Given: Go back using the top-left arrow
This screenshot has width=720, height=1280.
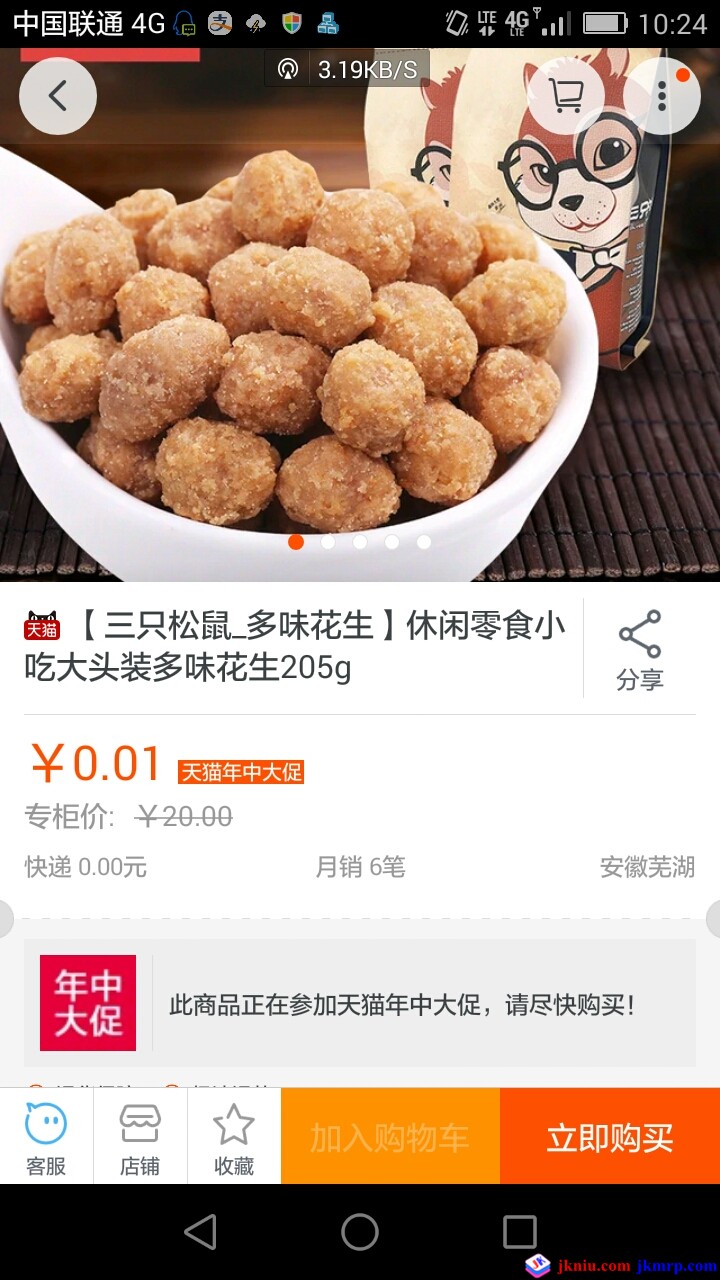Looking at the screenshot, I should [x=58, y=96].
